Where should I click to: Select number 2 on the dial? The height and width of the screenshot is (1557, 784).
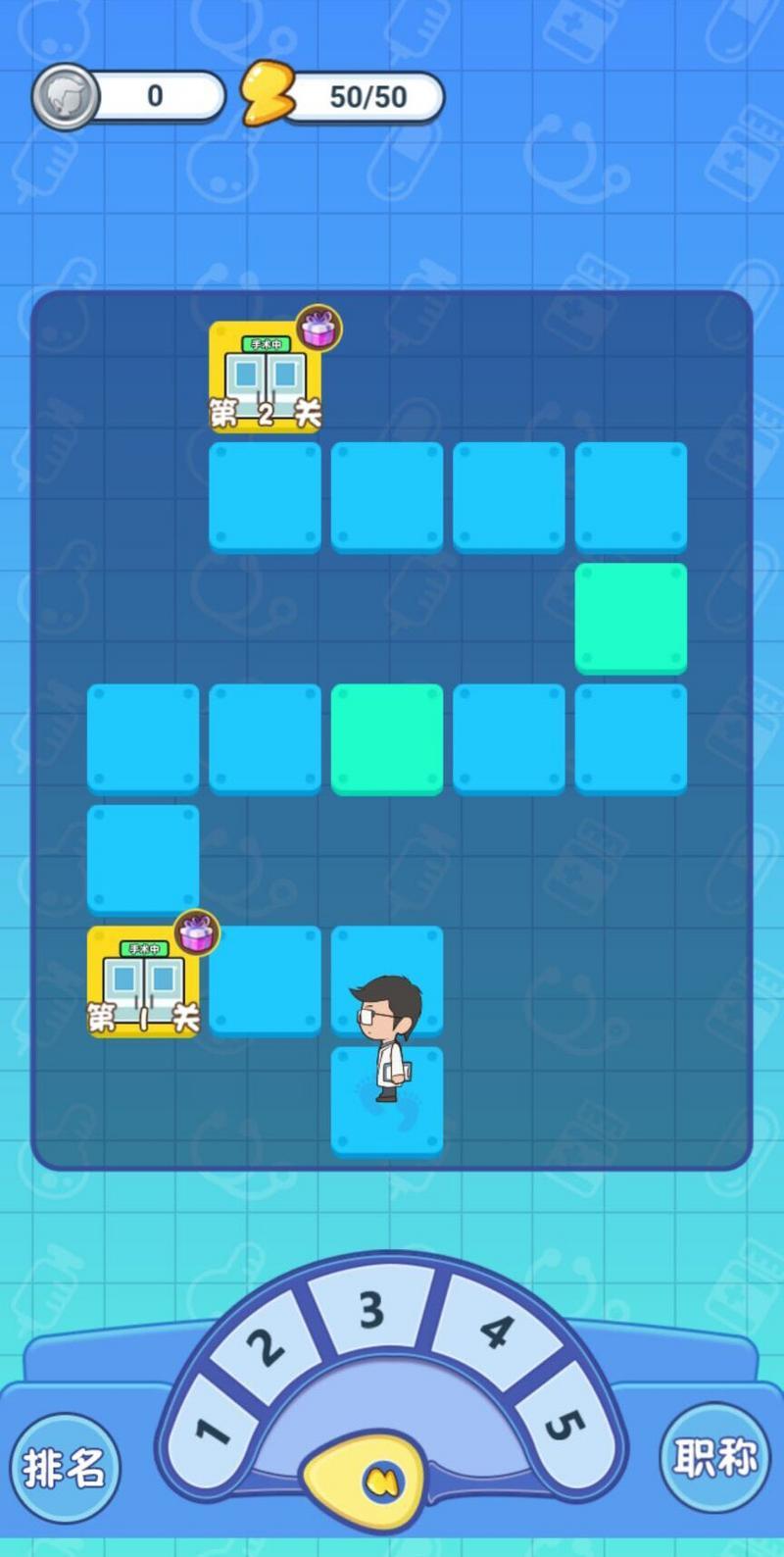(266, 1347)
